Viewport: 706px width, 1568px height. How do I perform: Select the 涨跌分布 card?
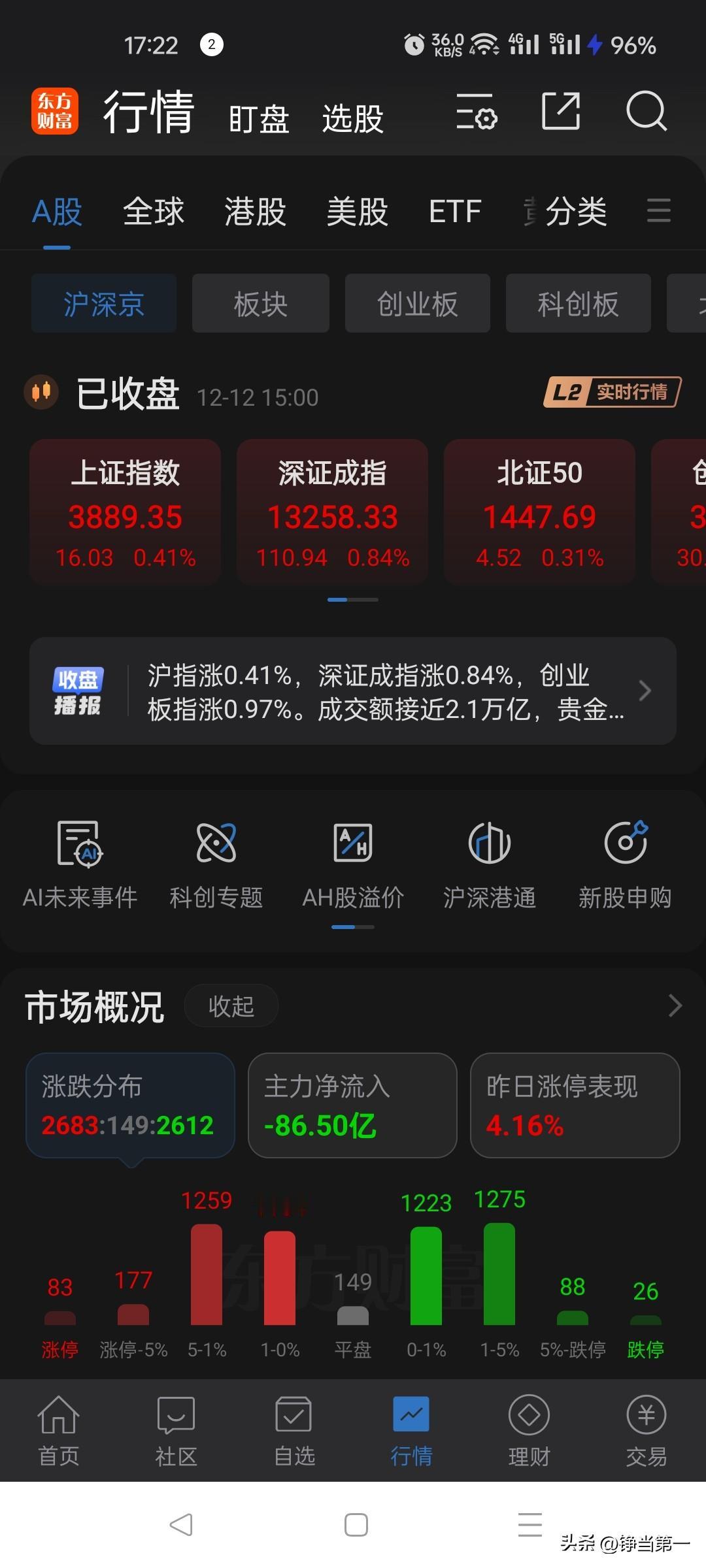pyautogui.click(x=129, y=1104)
